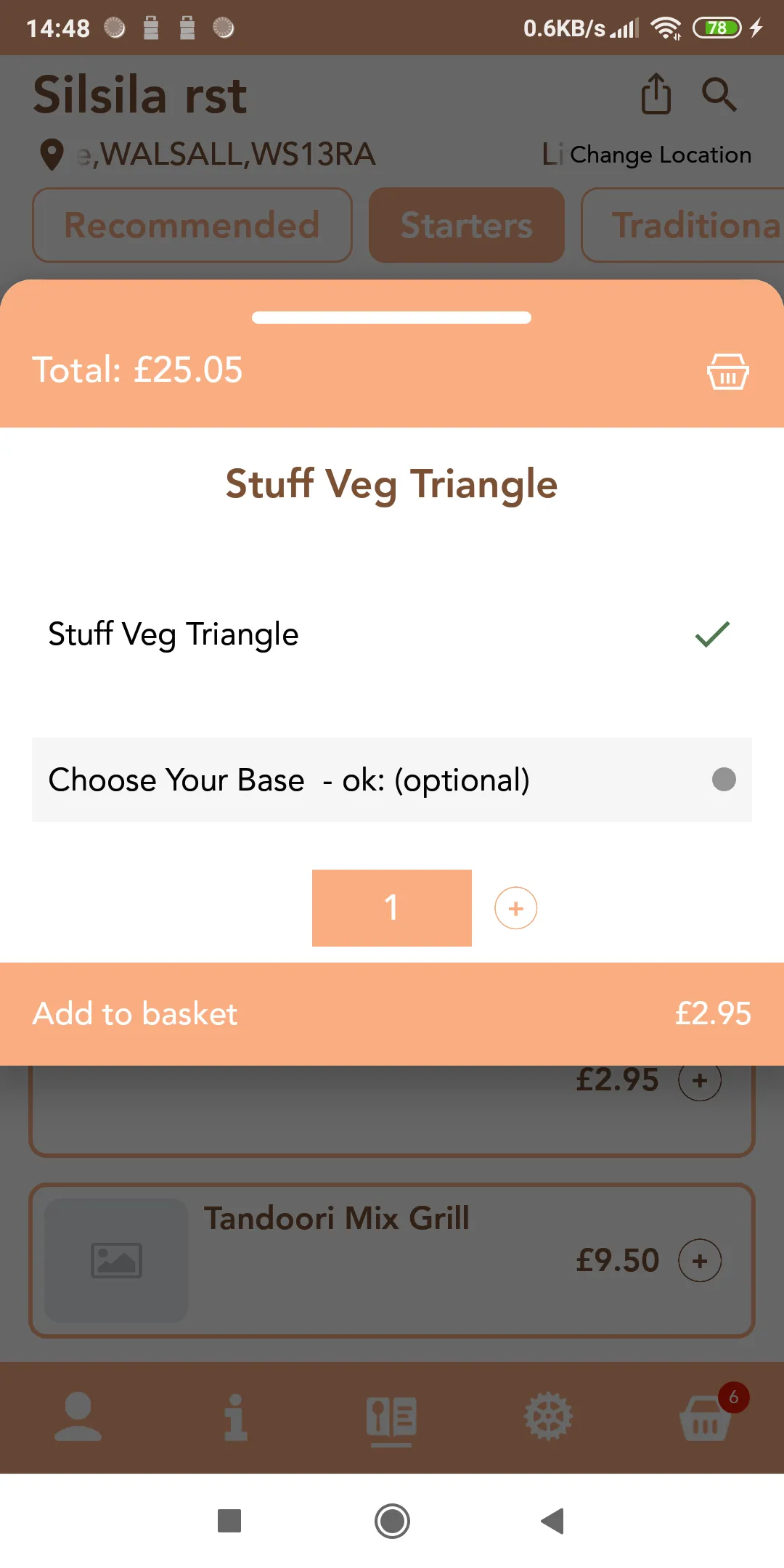
Task: Switch to Starters category tab
Action: (x=467, y=225)
